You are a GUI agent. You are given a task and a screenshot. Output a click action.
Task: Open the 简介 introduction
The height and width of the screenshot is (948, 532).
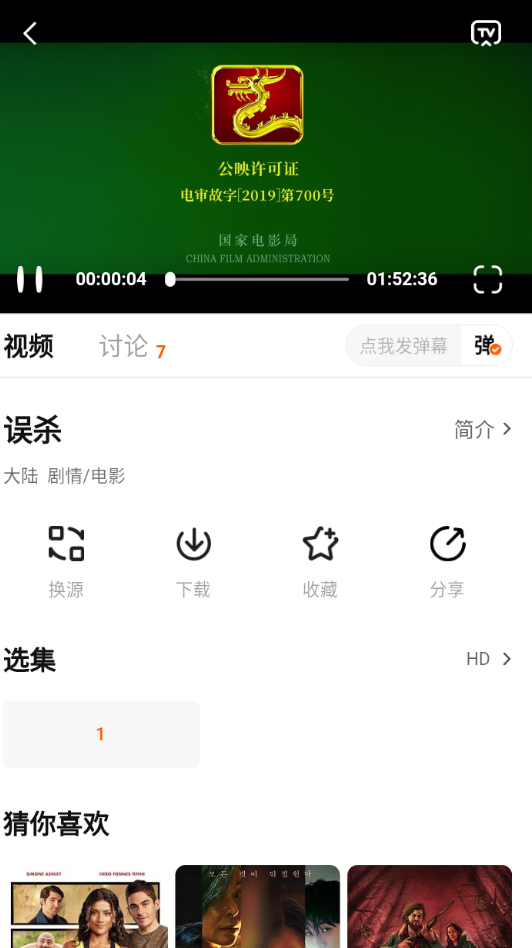(483, 429)
